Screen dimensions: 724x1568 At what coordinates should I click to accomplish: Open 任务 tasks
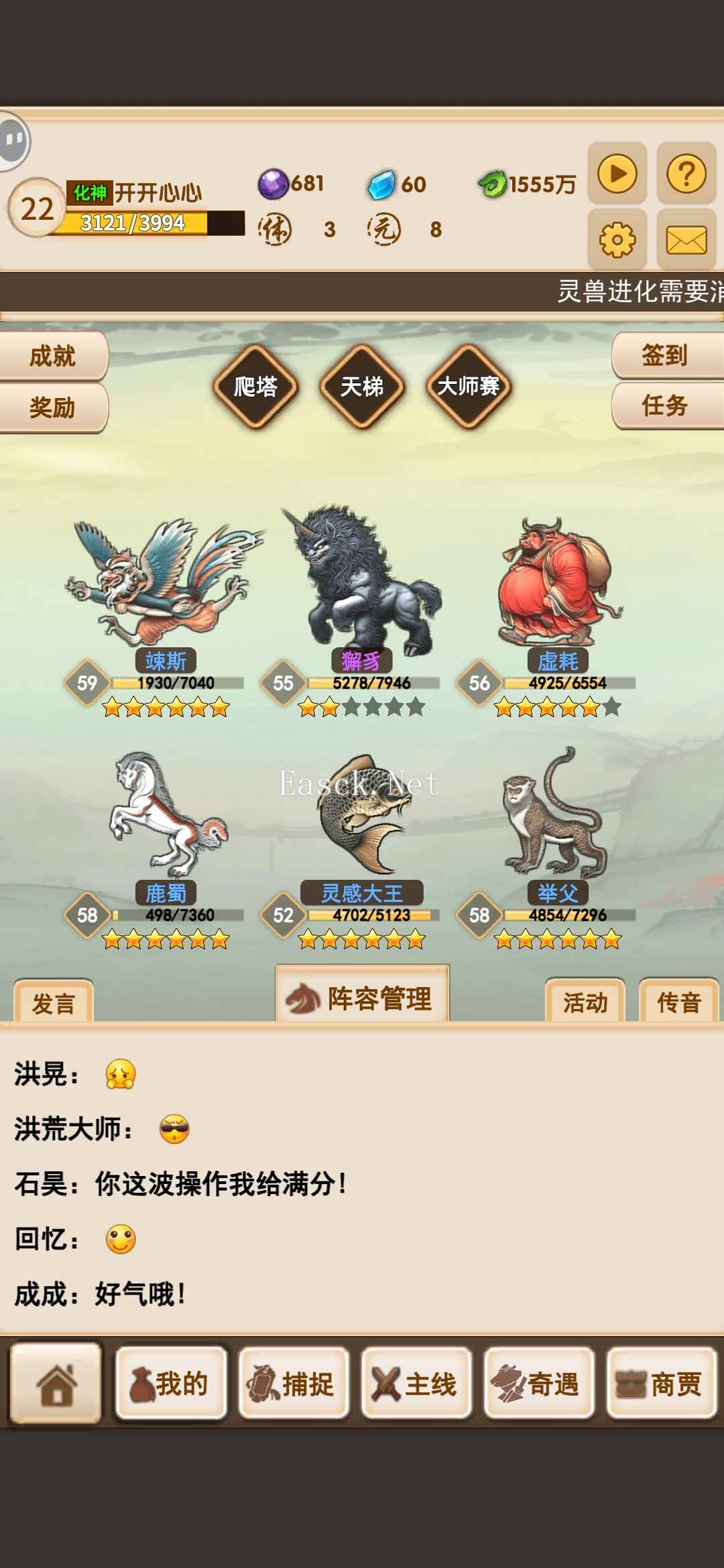(665, 405)
